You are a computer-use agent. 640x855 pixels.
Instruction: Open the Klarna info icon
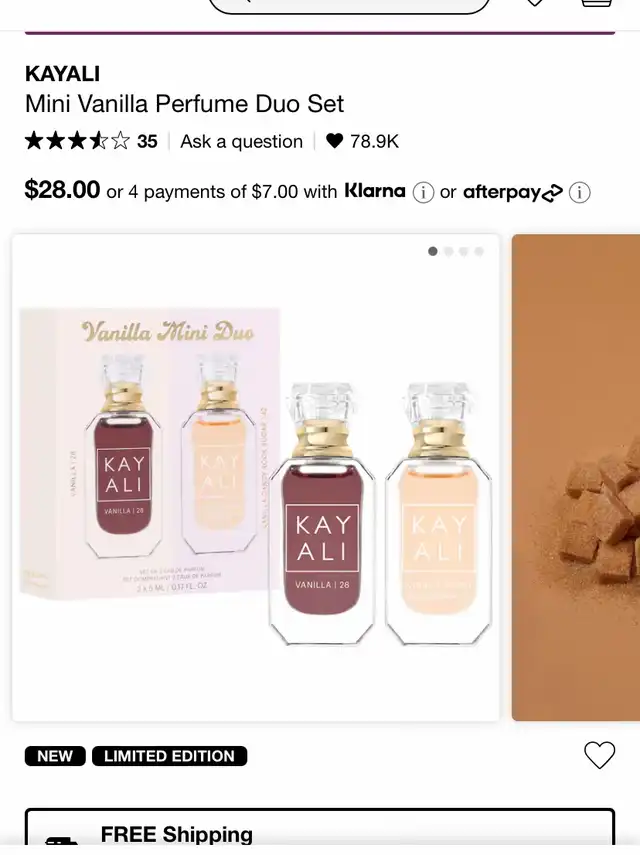pos(424,192)
